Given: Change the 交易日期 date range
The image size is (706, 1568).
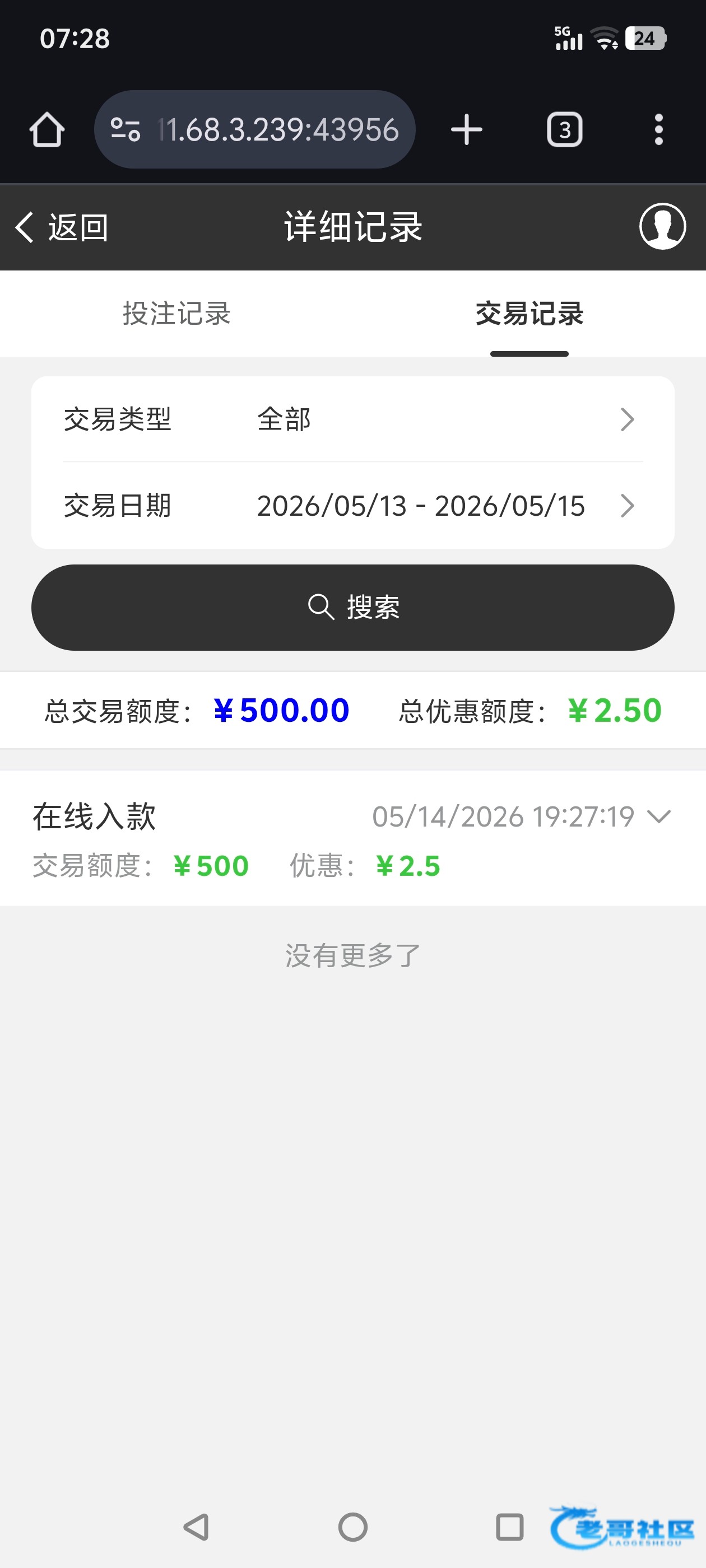Looking at the screenshot, I should click(352, 506).
